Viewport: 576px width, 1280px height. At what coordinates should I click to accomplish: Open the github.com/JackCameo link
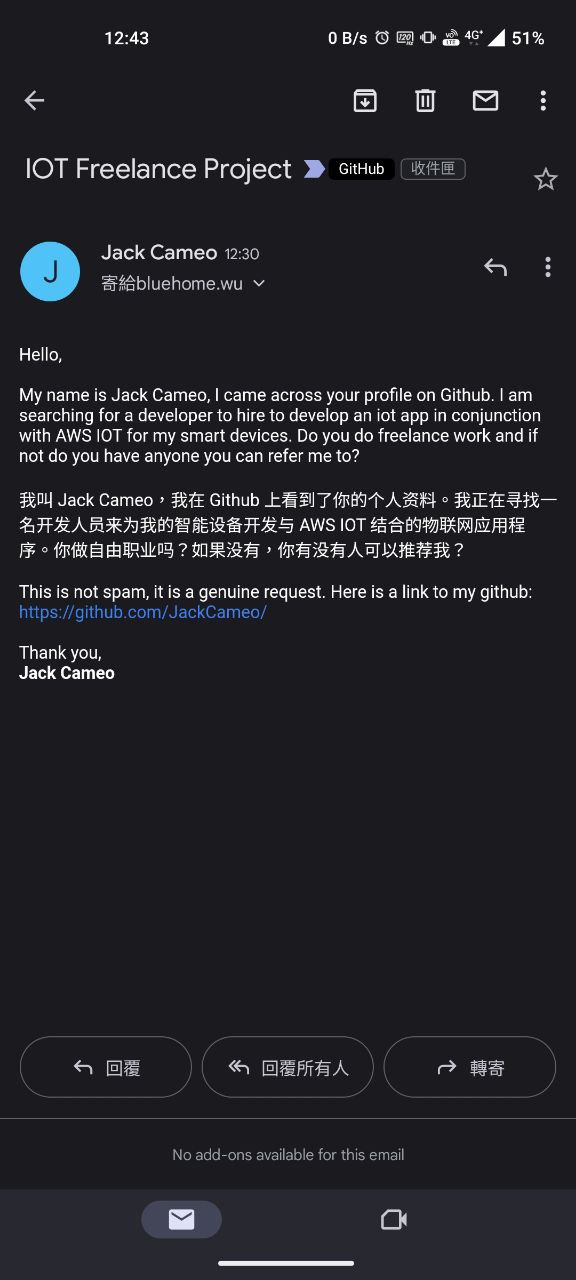(x=143, y=612)
